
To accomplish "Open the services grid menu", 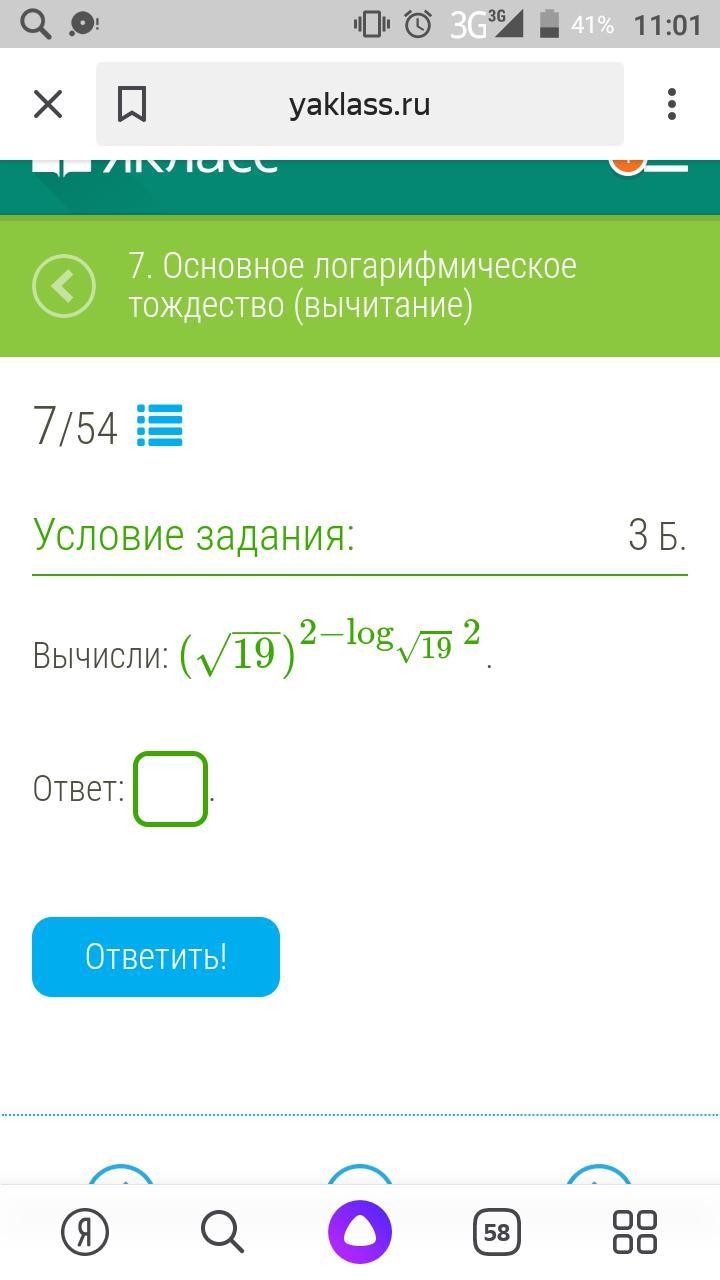I will click(x=634, y=1232).
